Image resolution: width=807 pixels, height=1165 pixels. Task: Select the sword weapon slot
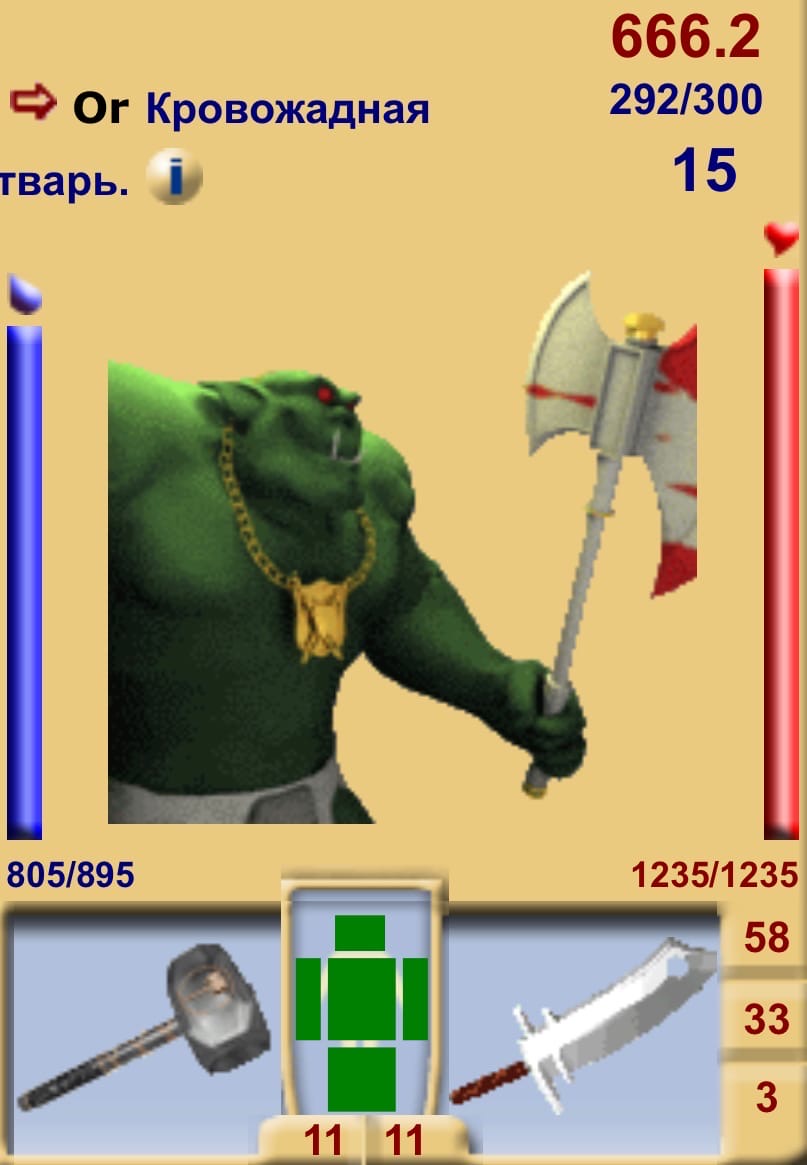585,1028
